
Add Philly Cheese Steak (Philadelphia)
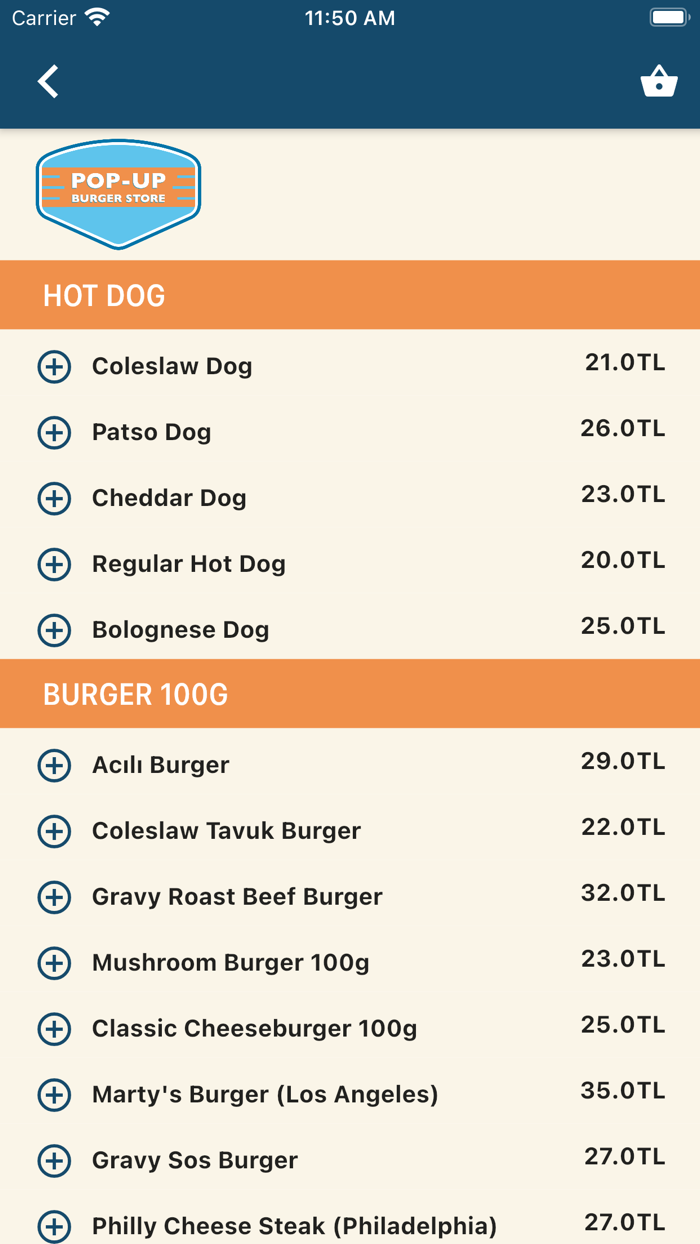pyautogui.click(x=54, y=1227)
